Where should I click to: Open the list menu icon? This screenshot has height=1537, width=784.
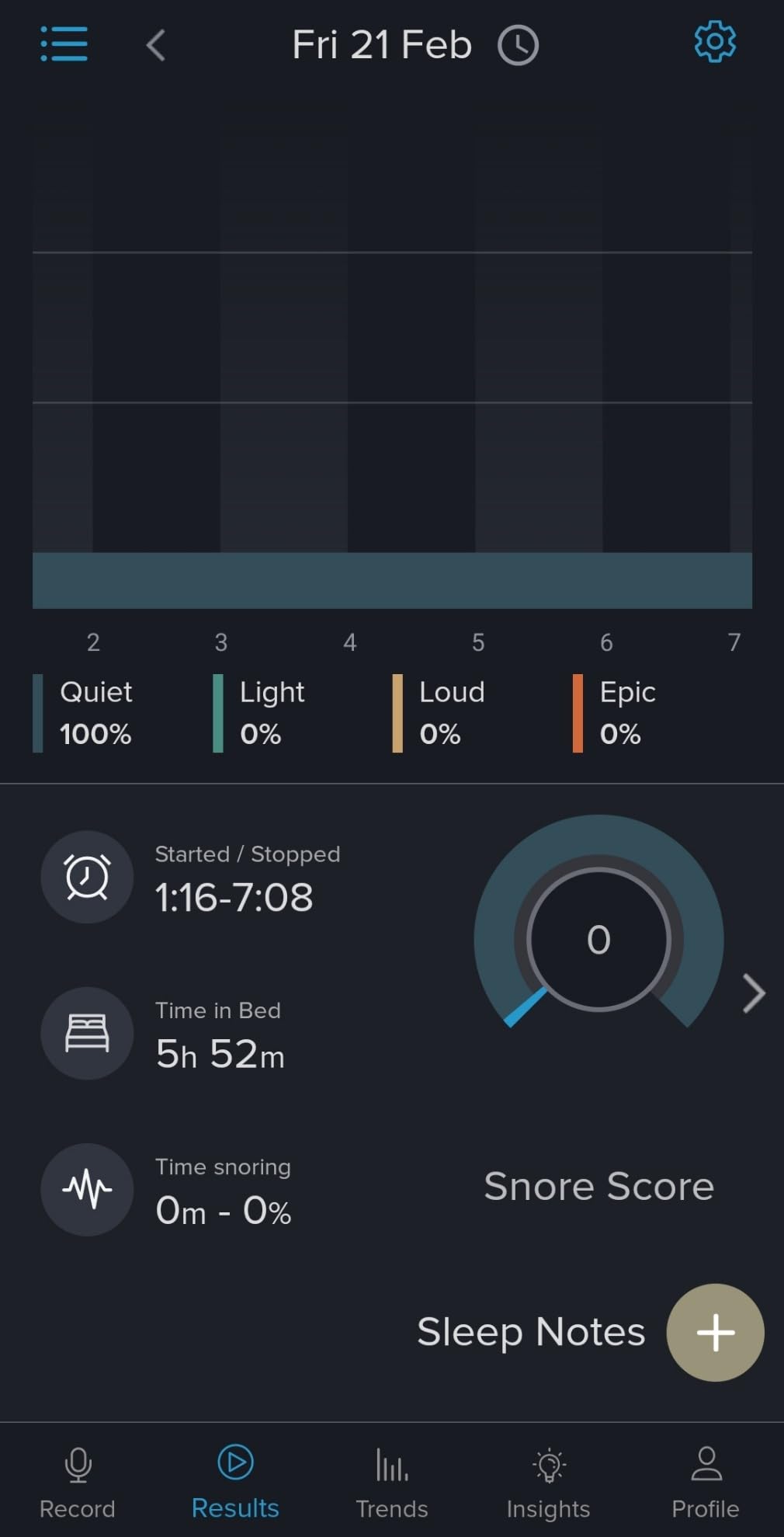[x=64, y=43]
